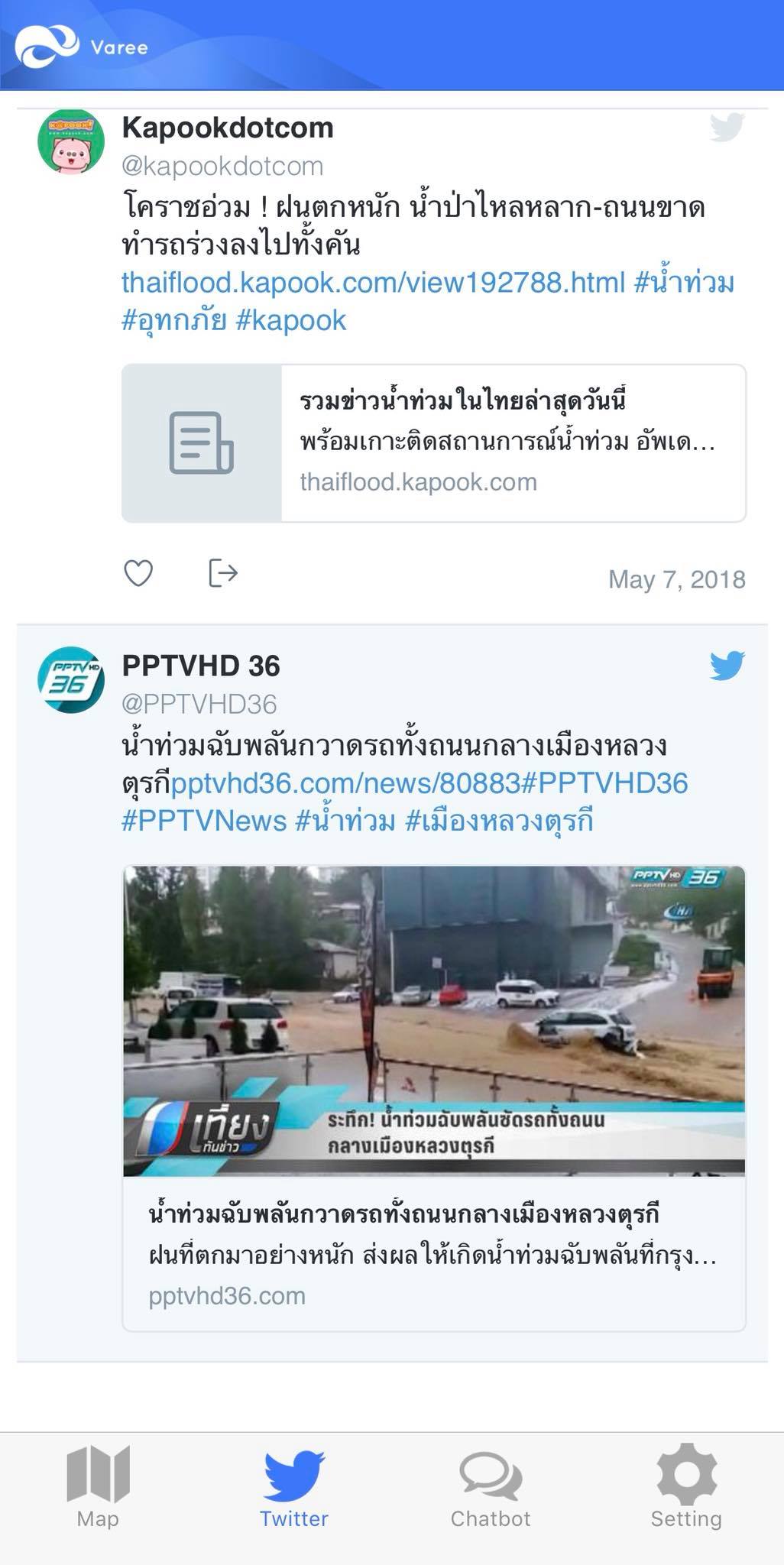Open the thaiflood.kapook.com link preview card
Viewport: 784px width, 1565px height.
click(x=433, y=443)
